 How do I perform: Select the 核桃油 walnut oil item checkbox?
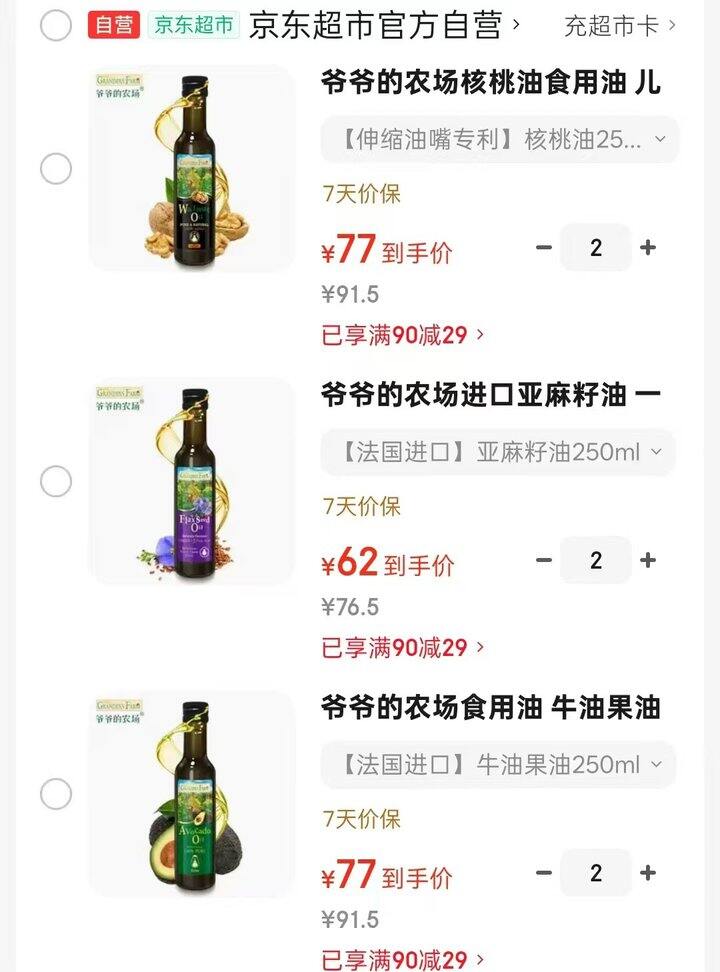56,169
